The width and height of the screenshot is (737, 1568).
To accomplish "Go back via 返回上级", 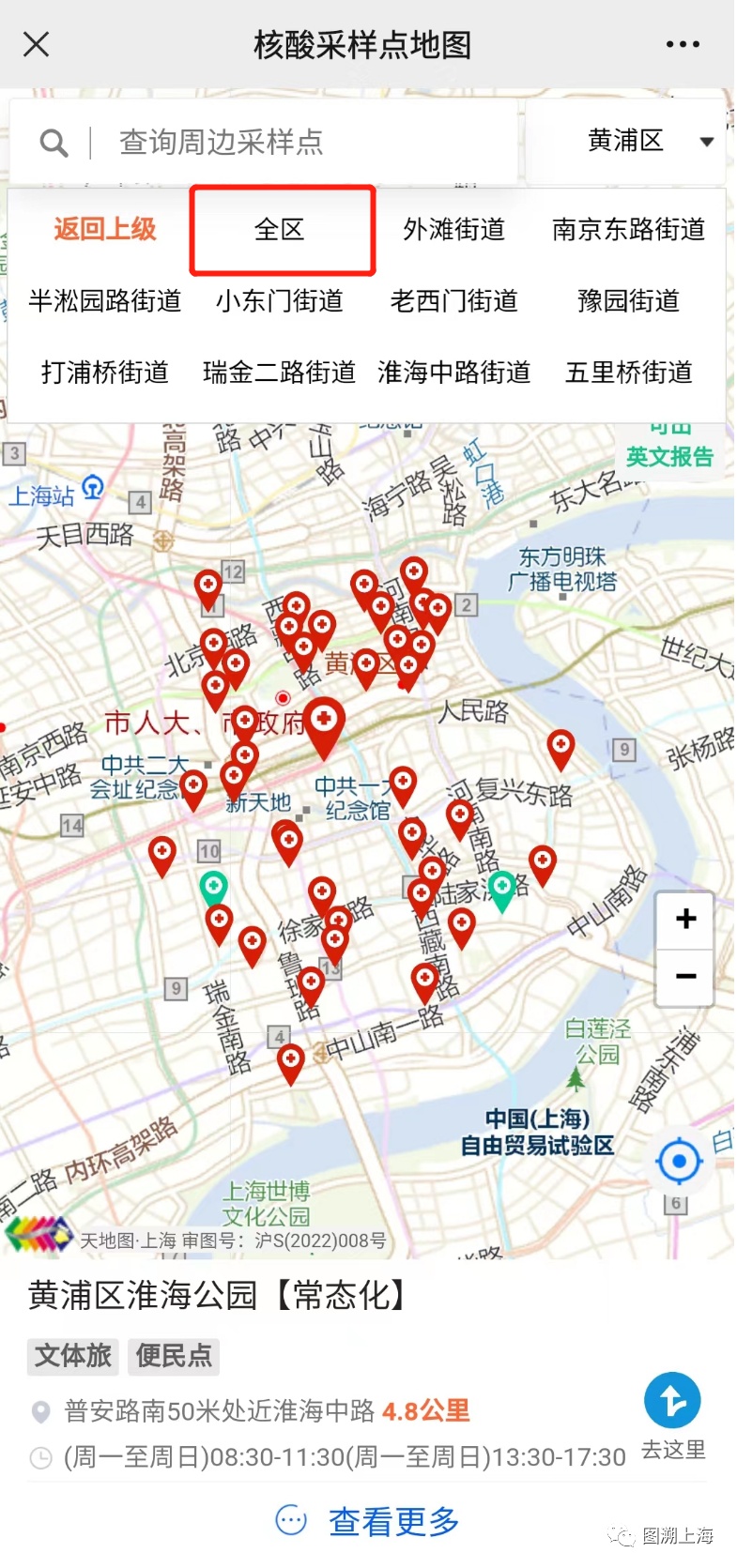I will point(104,229).
